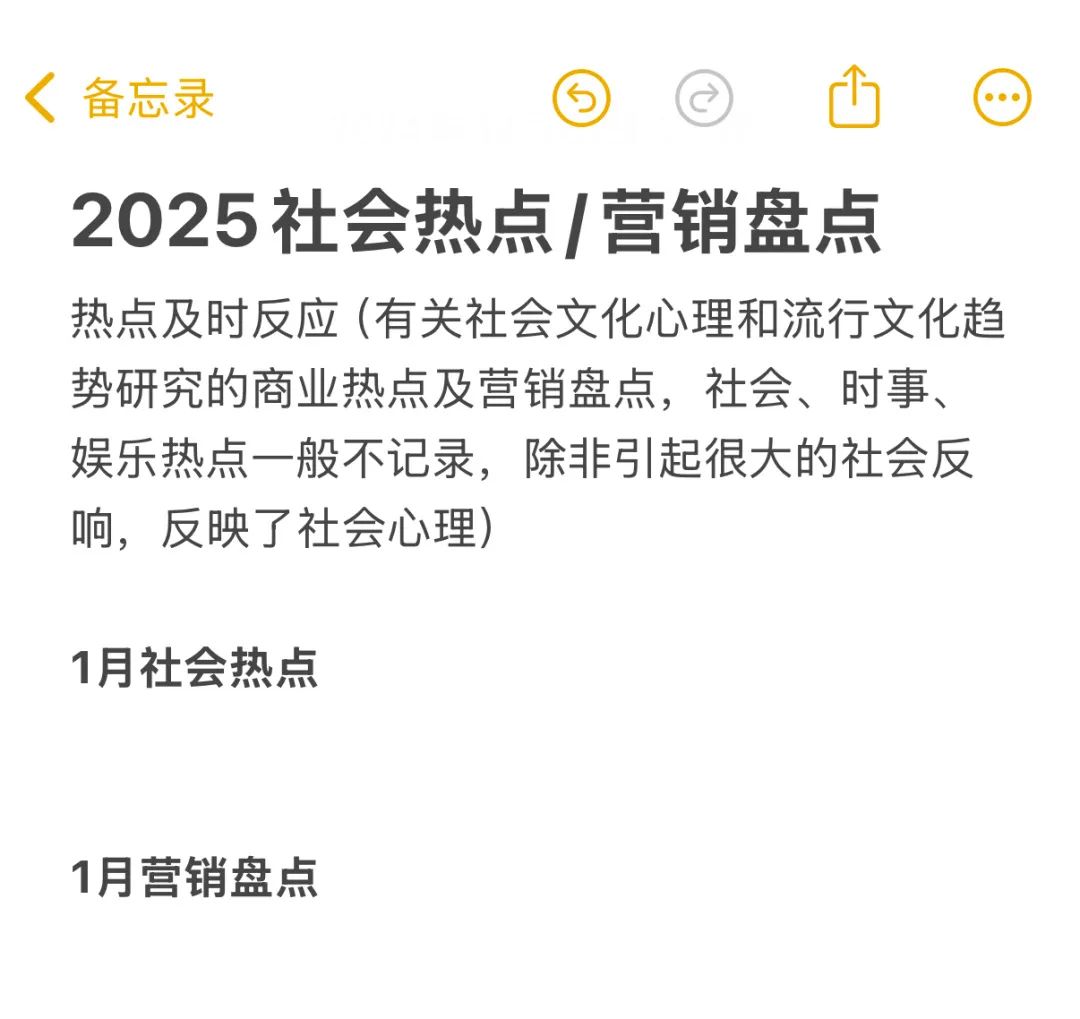Go back to 备忘录 notes list
The width and height of the screenshot is (1080, 1019).
pyautogui.click(x=120, y=99)
